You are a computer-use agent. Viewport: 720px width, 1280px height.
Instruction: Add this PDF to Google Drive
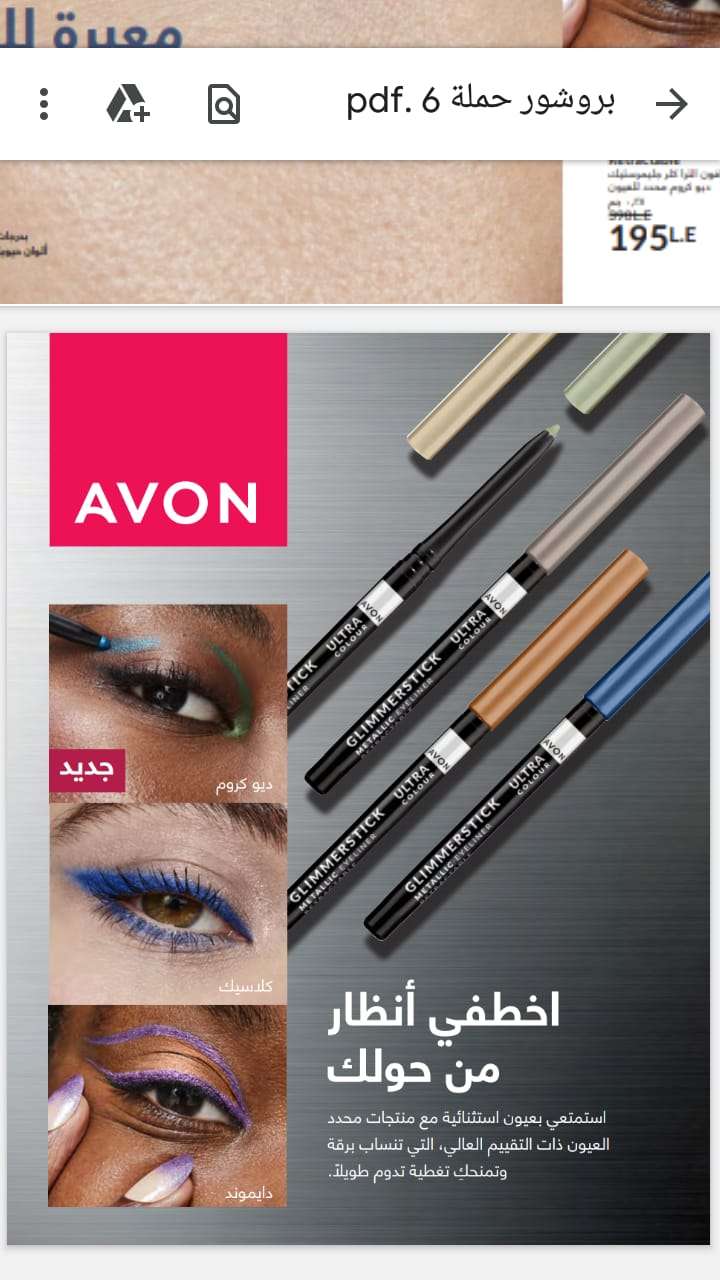click(128, 104)
